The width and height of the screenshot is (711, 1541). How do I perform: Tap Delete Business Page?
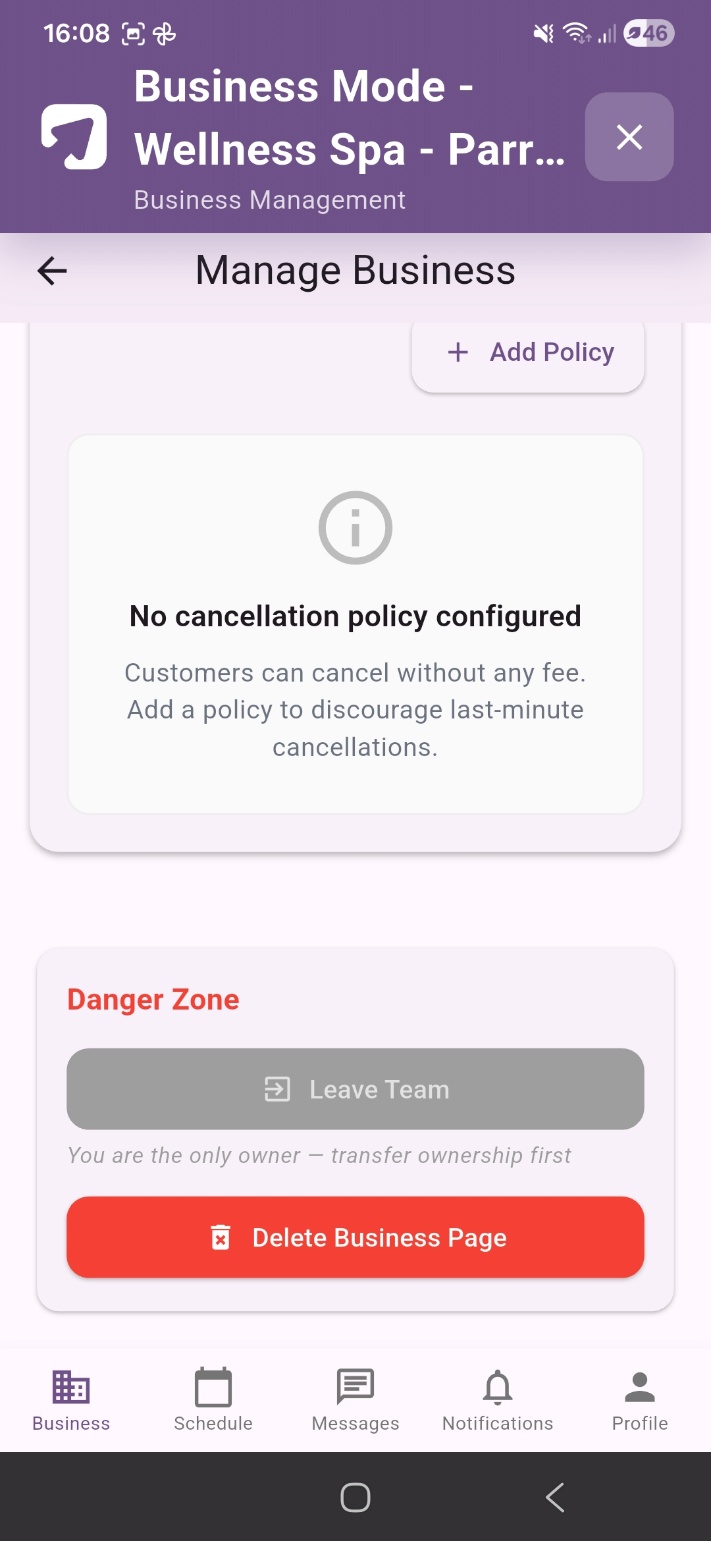click(355, 1237)
